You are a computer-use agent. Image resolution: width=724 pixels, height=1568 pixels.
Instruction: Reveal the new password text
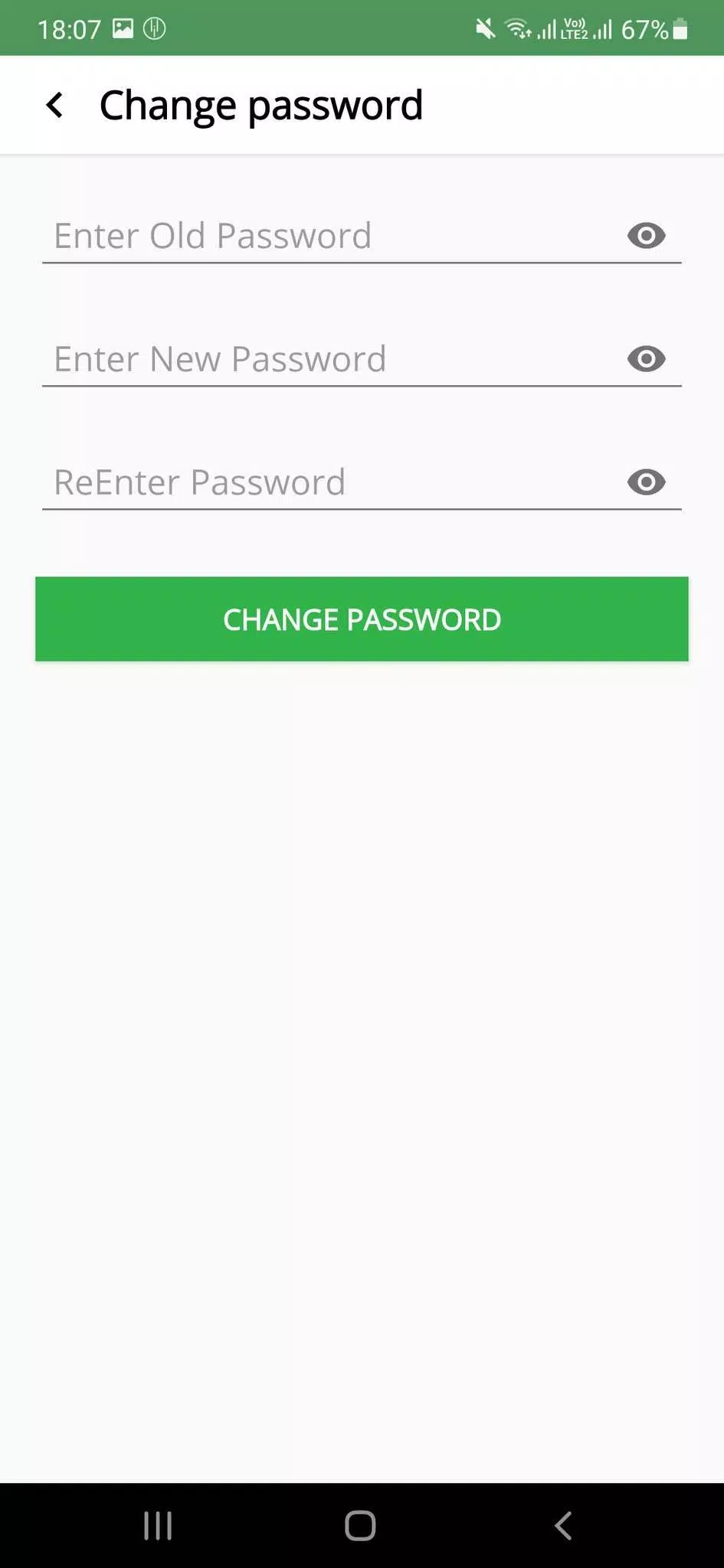click(x=646, y=359)
